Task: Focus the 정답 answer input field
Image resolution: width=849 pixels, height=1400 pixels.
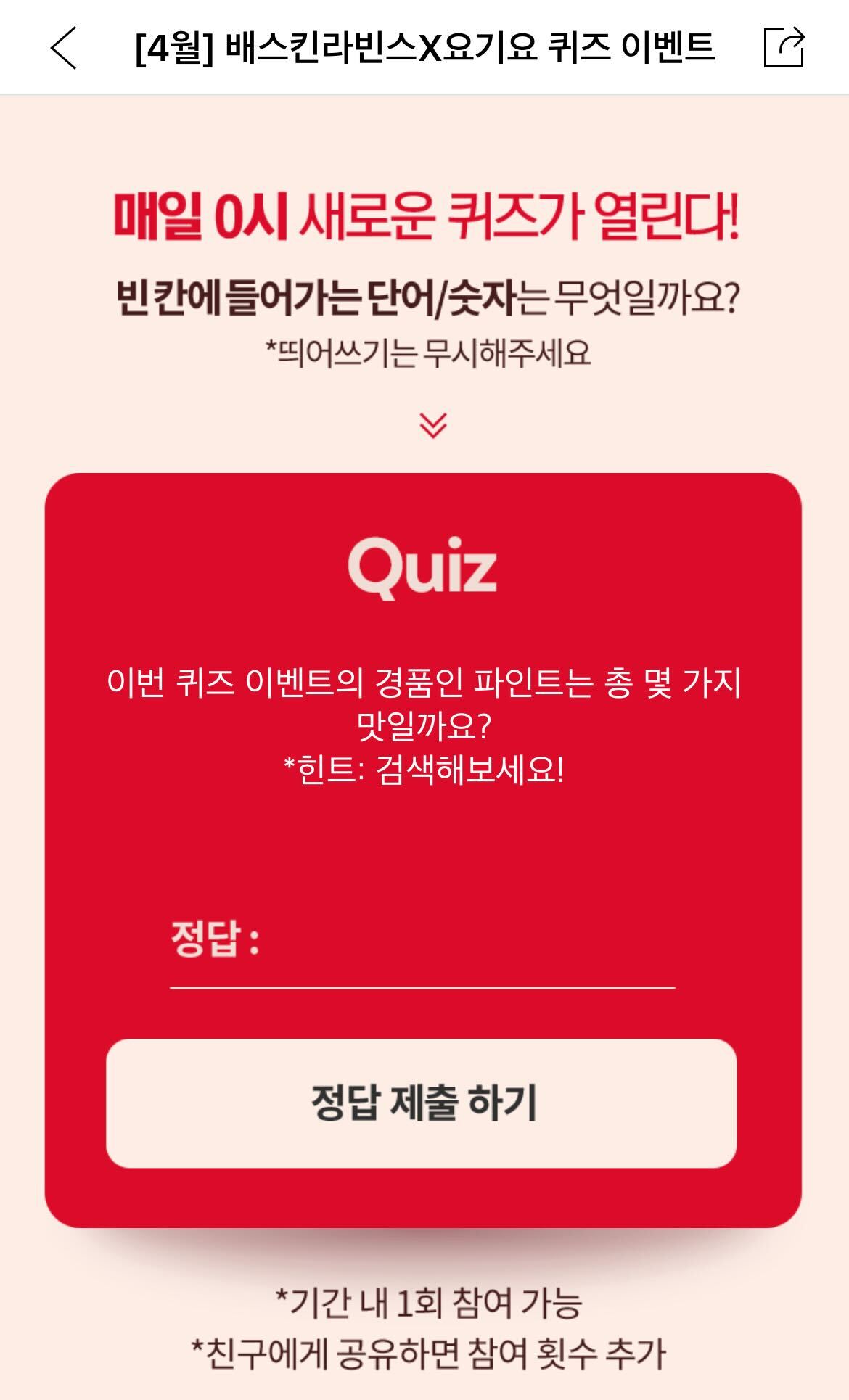Action: point(464,942)
